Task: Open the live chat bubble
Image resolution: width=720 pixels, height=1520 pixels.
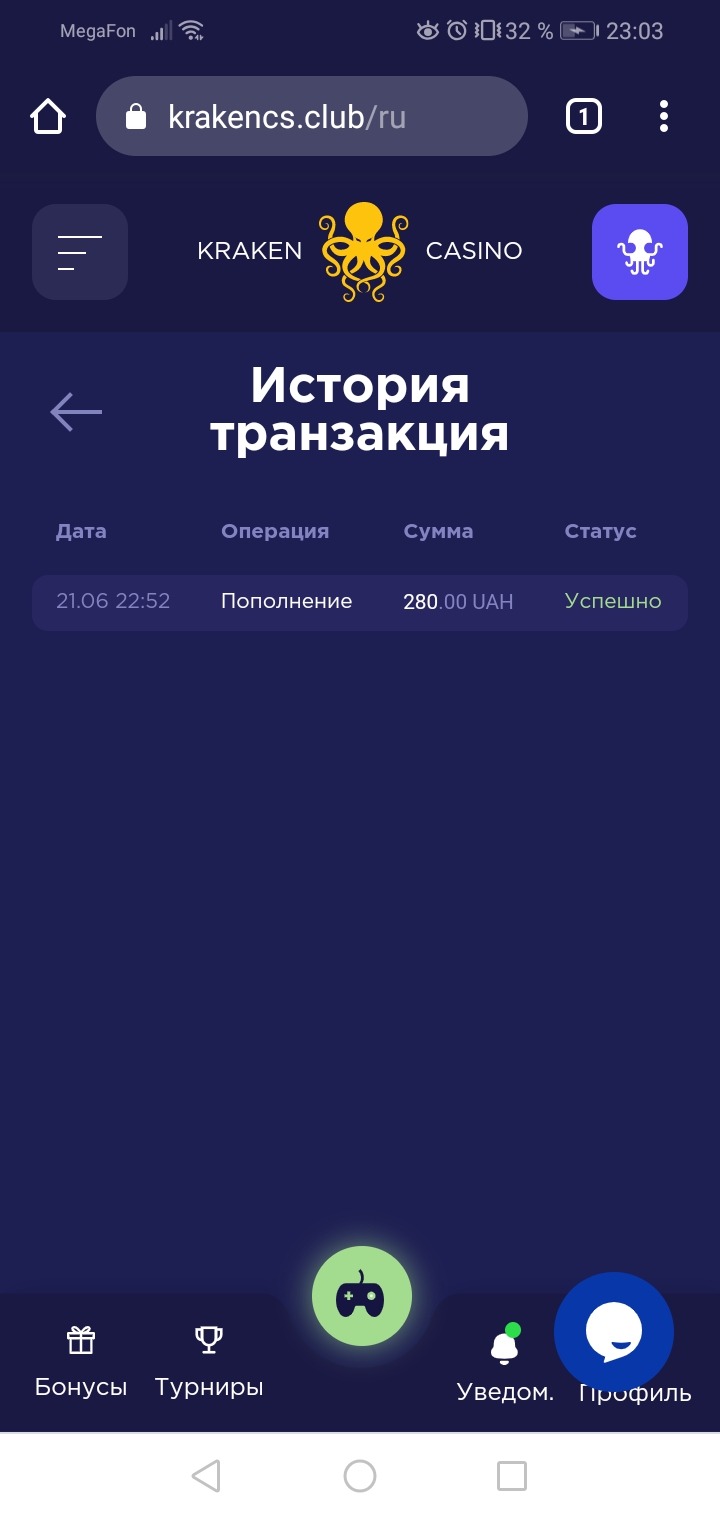Action: pos(614,1332)
